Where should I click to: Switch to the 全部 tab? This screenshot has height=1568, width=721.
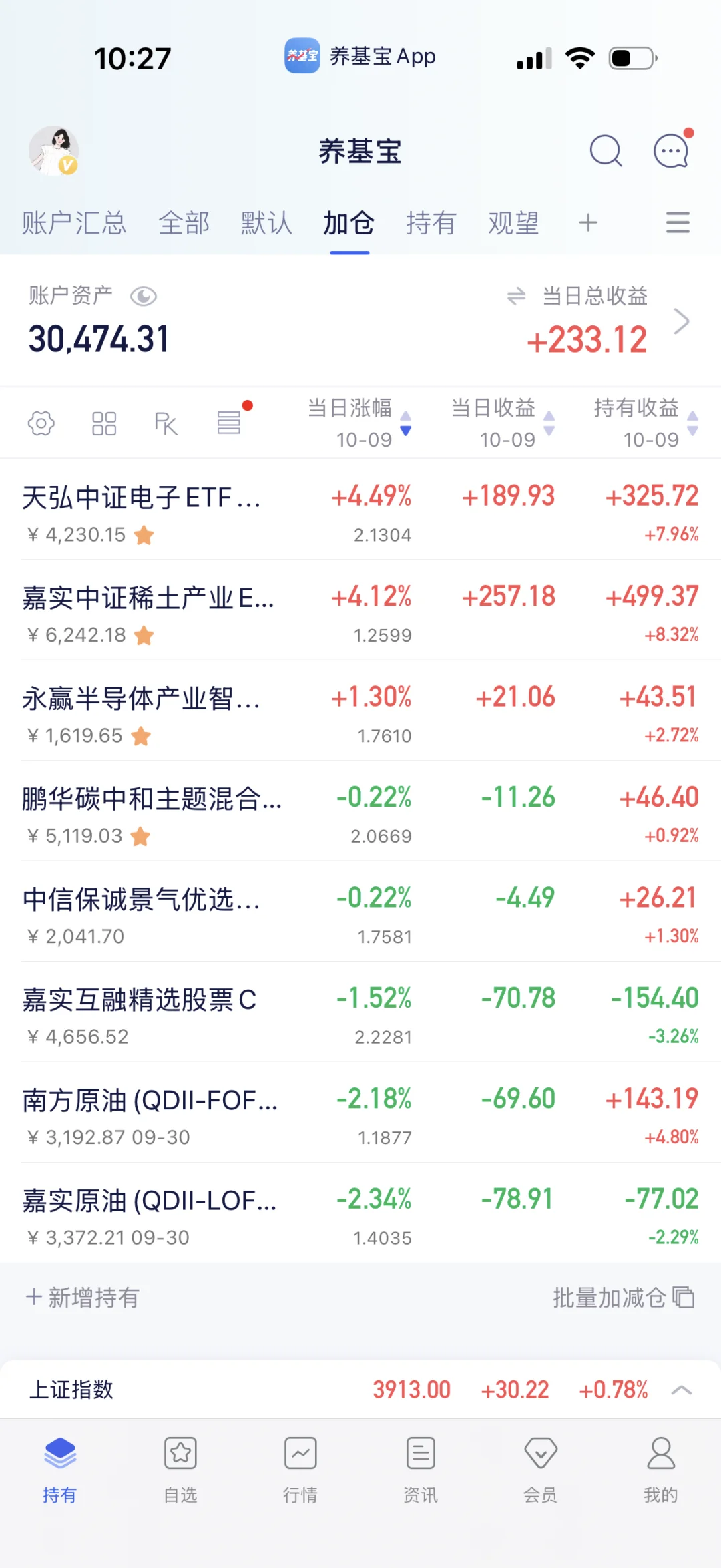(x=184, y=222)
